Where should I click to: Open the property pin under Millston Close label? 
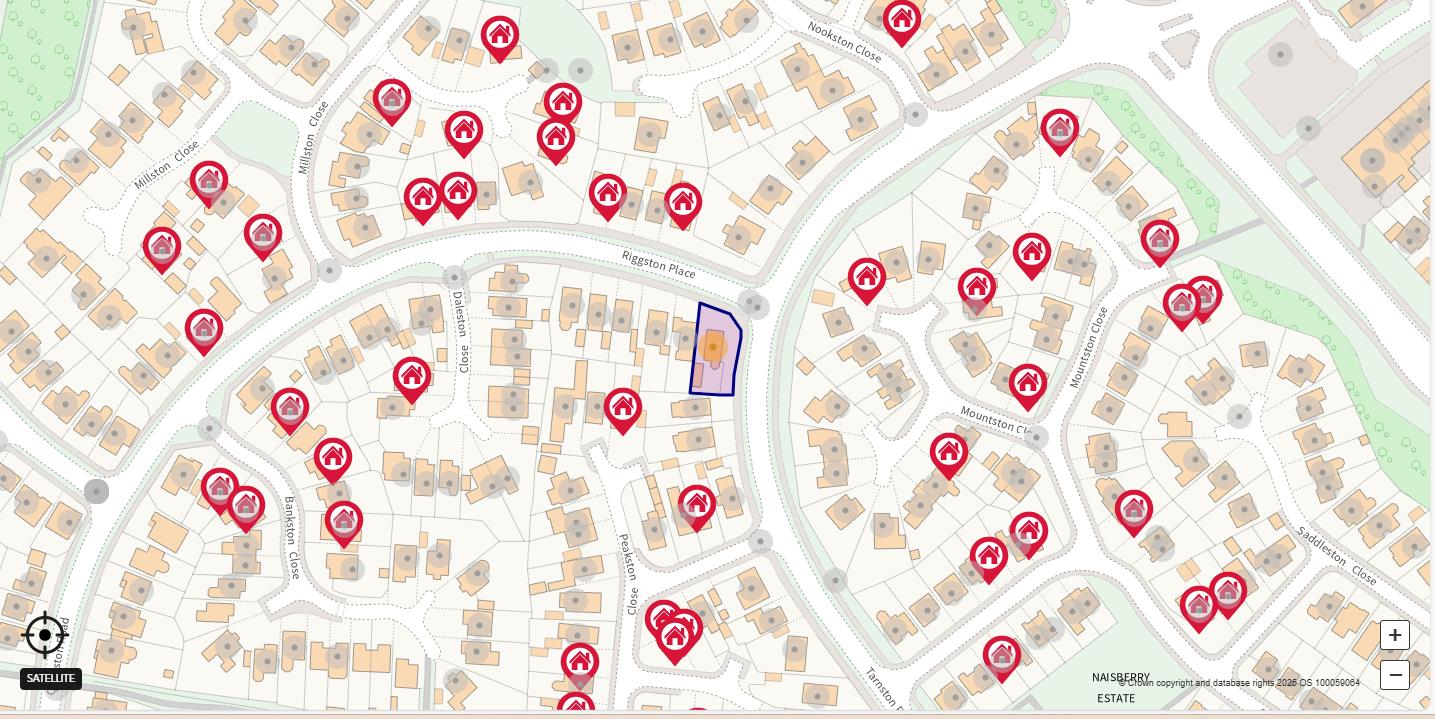pyautogui.click(x=208, y=181)
